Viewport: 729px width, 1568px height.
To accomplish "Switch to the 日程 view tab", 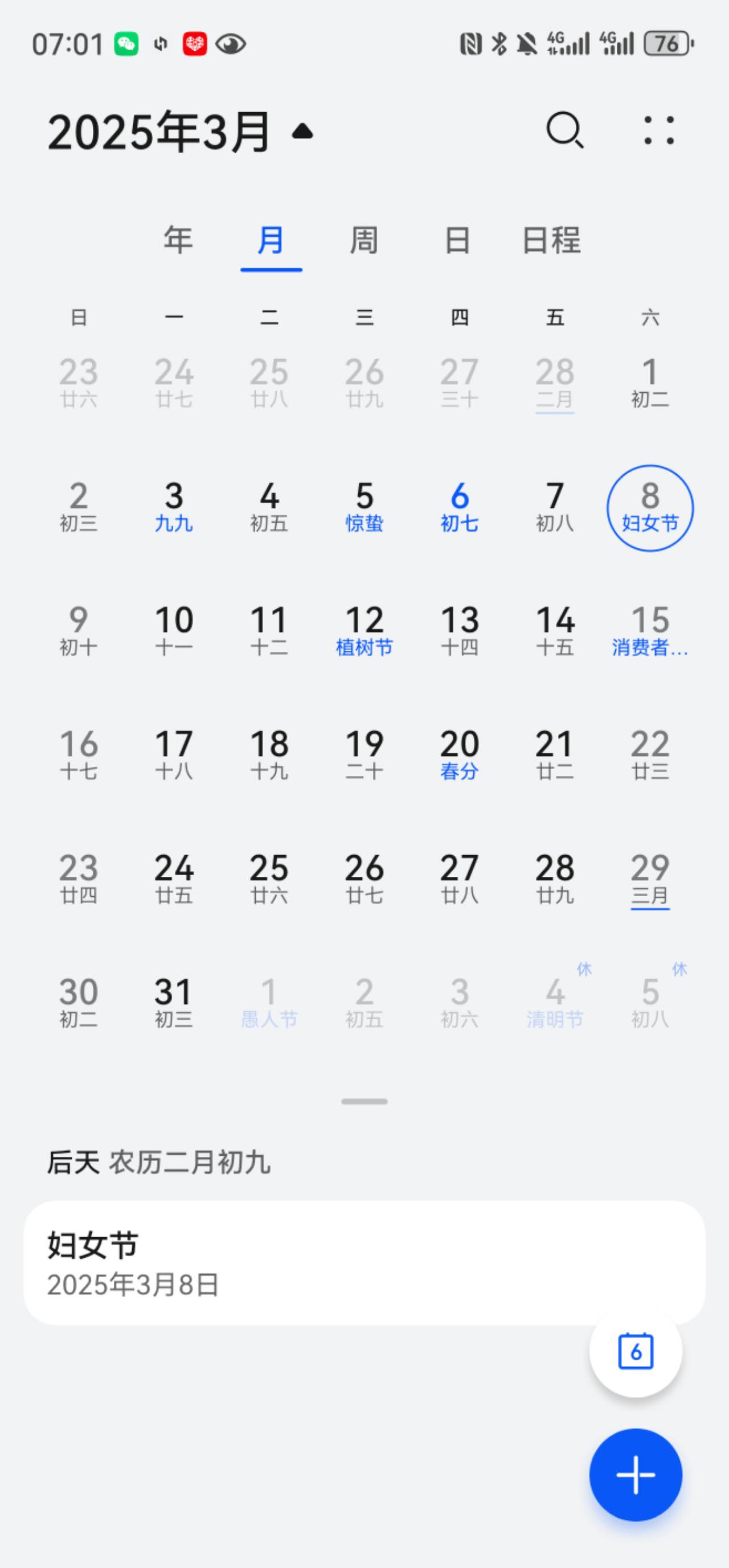I will [551, 240].
